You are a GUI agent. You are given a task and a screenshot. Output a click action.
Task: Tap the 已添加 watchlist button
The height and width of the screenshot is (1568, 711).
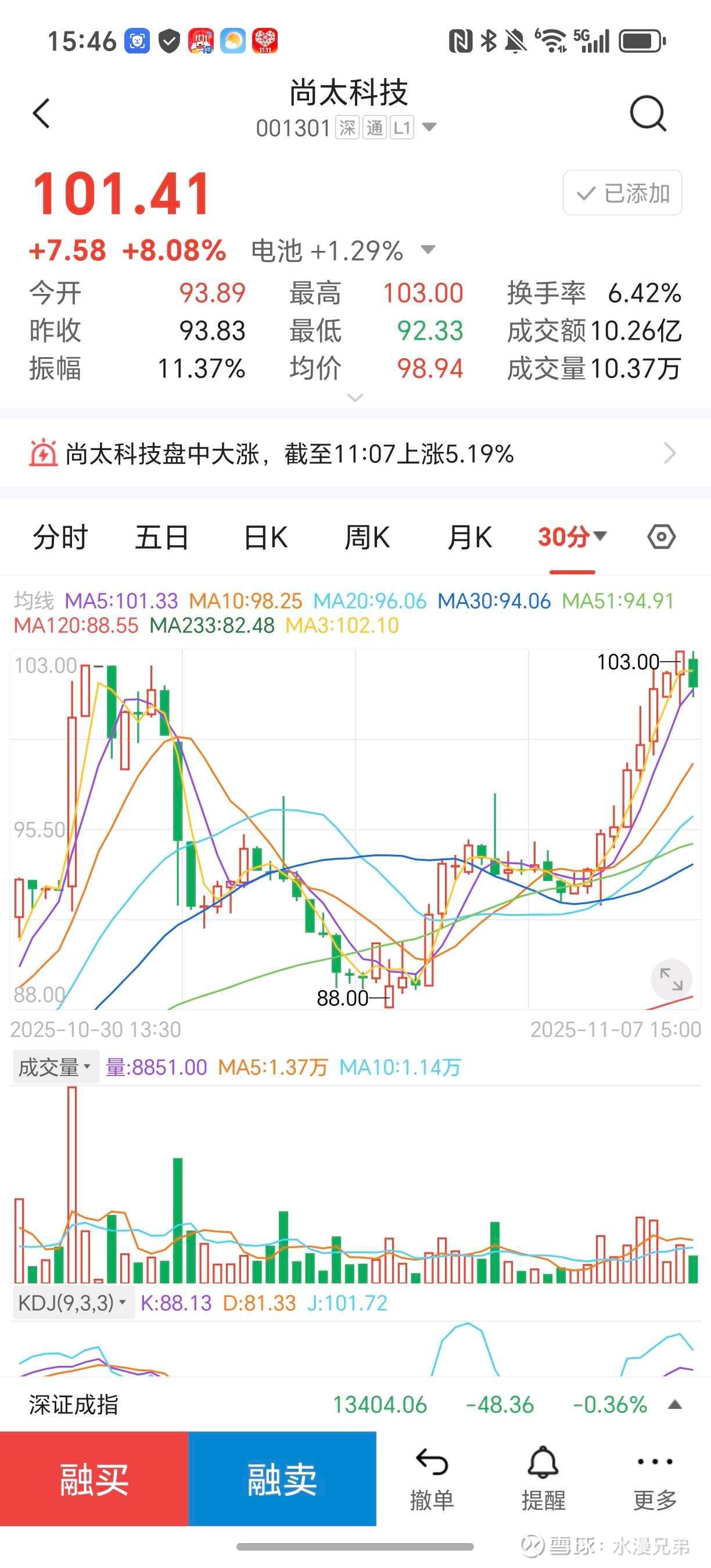pyautogui.click(x=622, y=193)
